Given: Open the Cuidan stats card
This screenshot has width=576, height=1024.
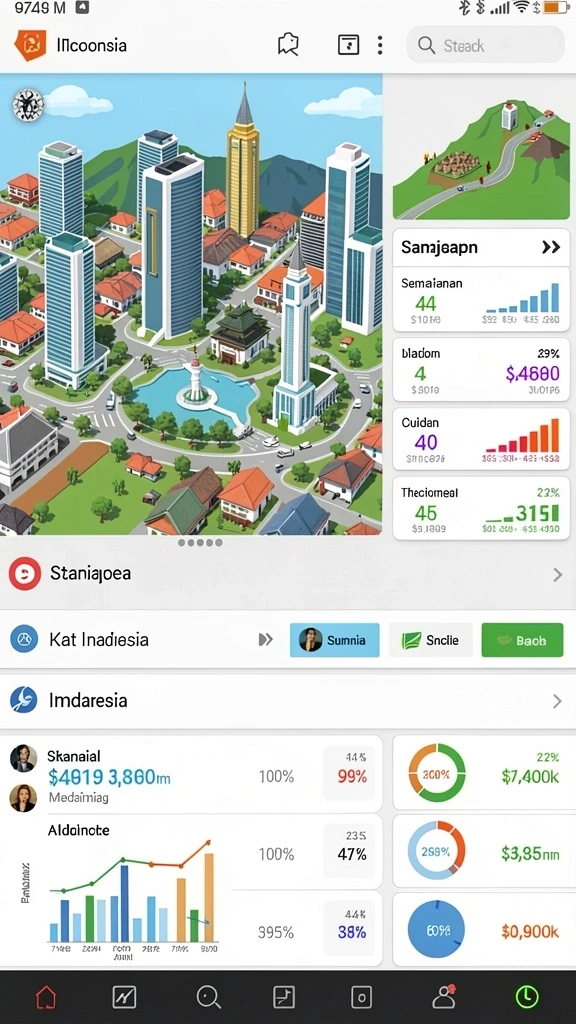Looking at the screenshot, I should coord(481,439).
